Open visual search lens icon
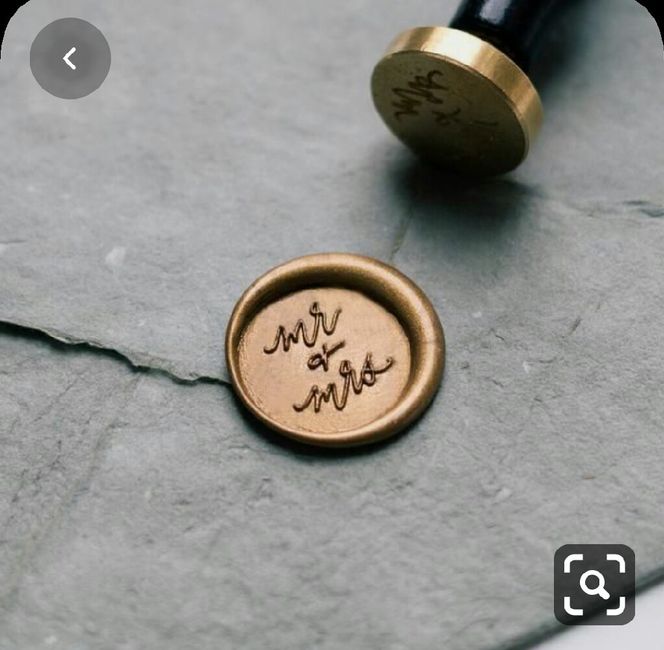 click(594, 585)
